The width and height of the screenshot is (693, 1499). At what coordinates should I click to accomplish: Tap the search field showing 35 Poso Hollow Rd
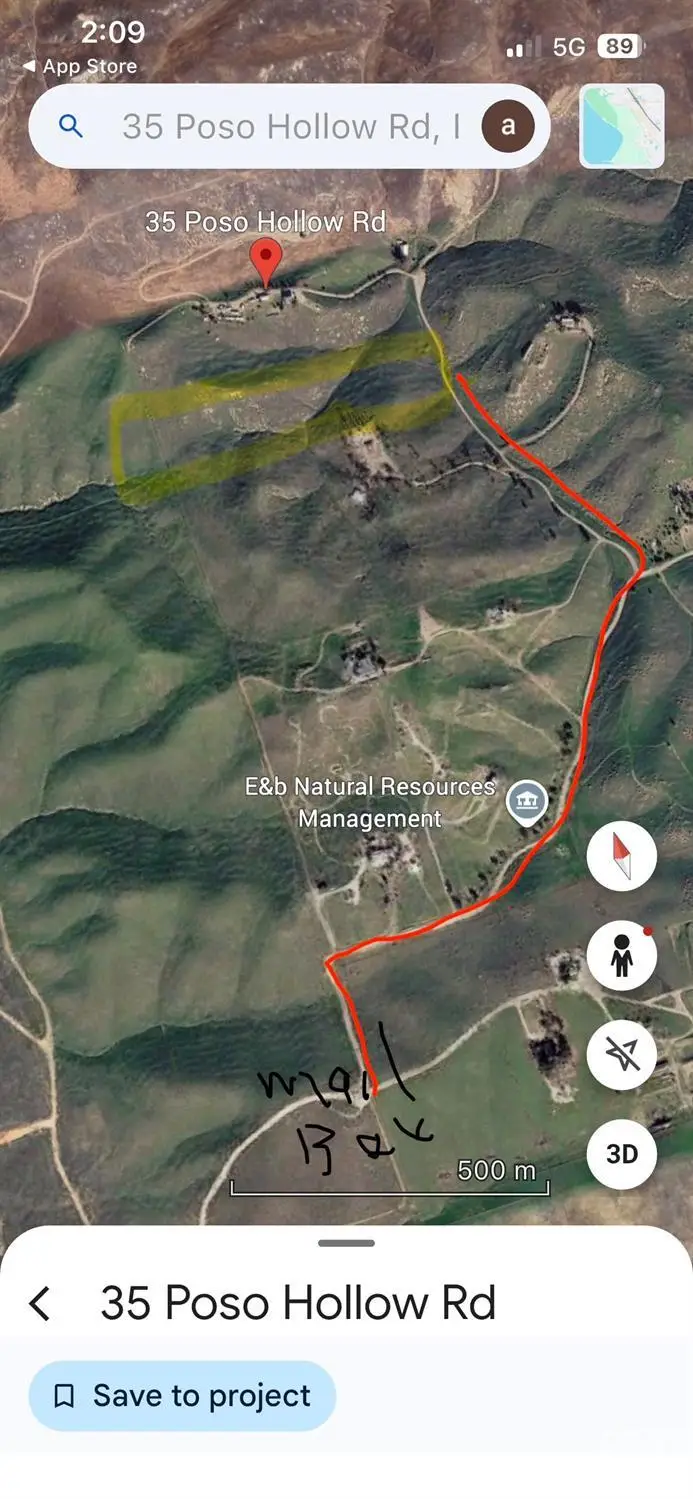coord(290,127)
